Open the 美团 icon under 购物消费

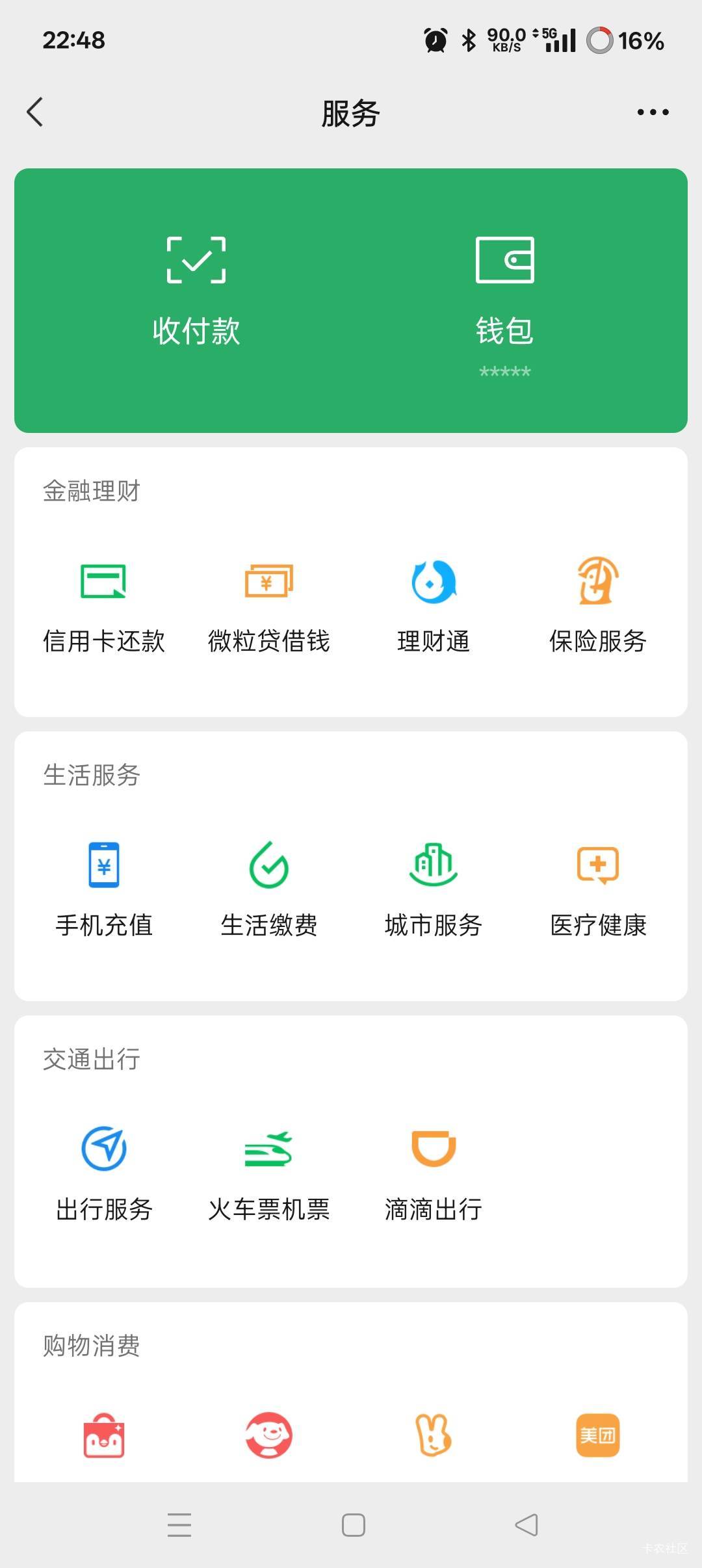pyautogui.click(x=598, y=1435)
